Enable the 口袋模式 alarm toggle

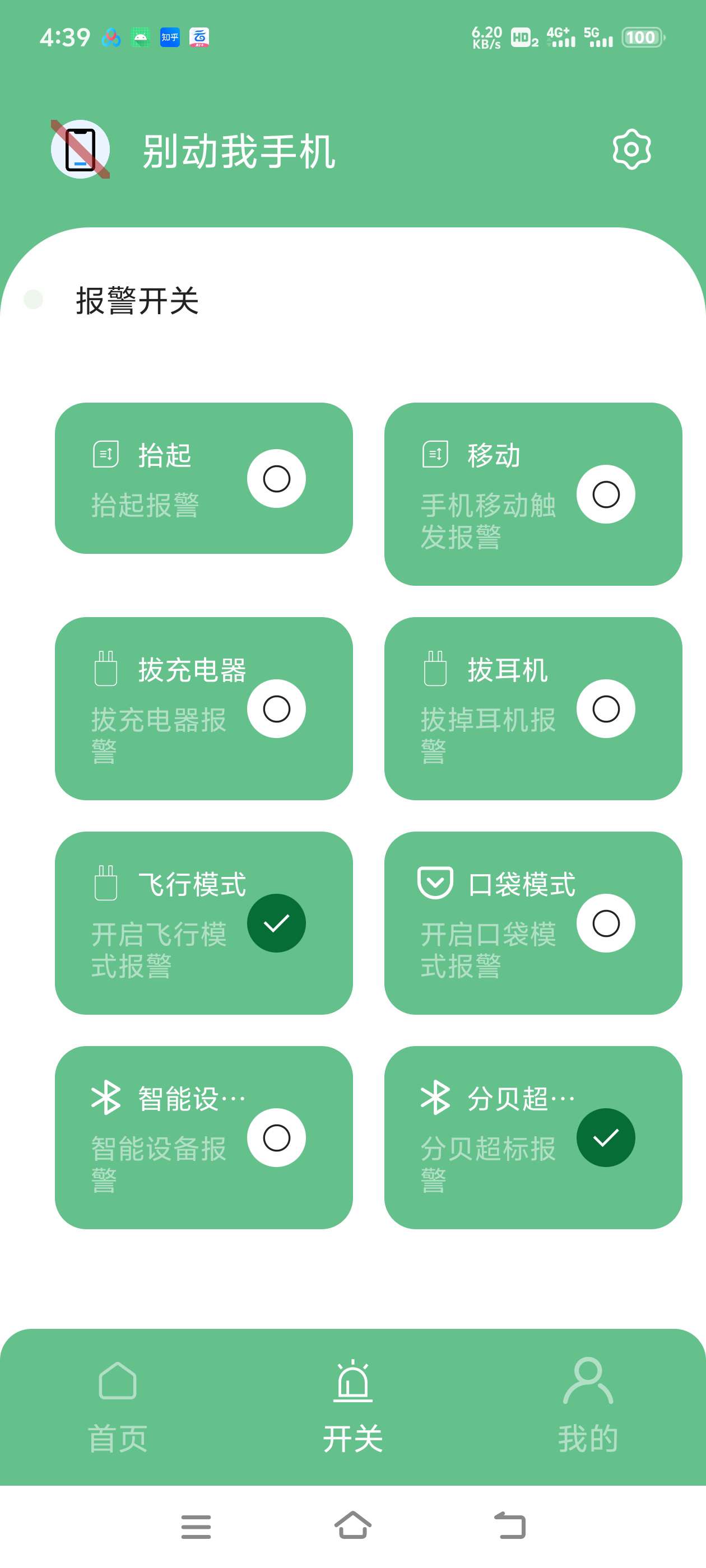tap(606, 923)
